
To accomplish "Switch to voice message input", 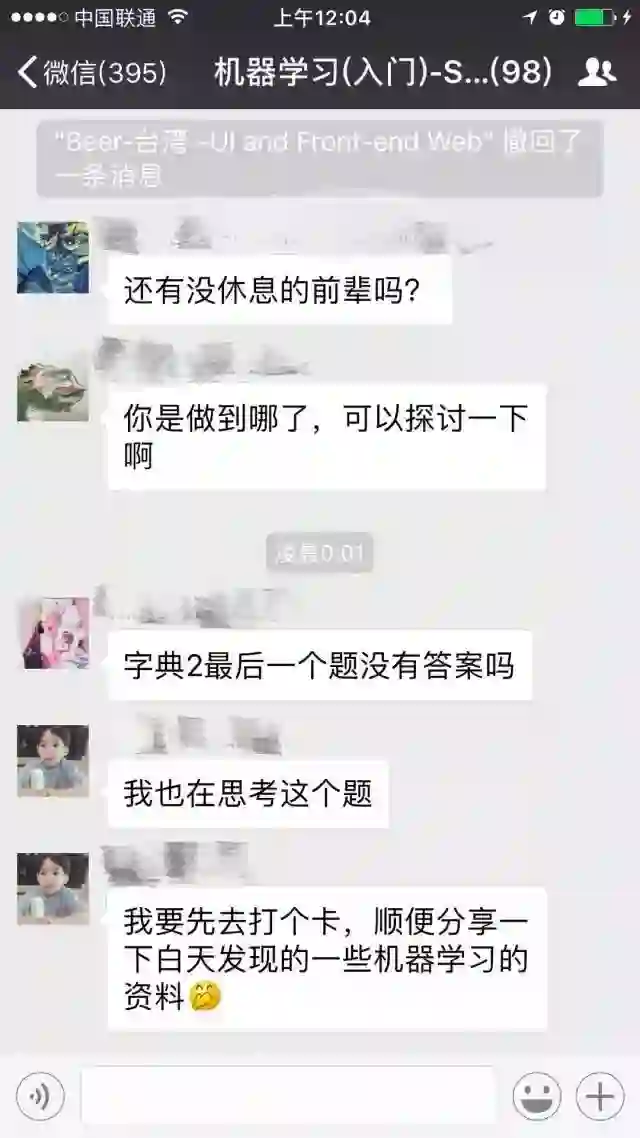I will tap(40, 1097).
